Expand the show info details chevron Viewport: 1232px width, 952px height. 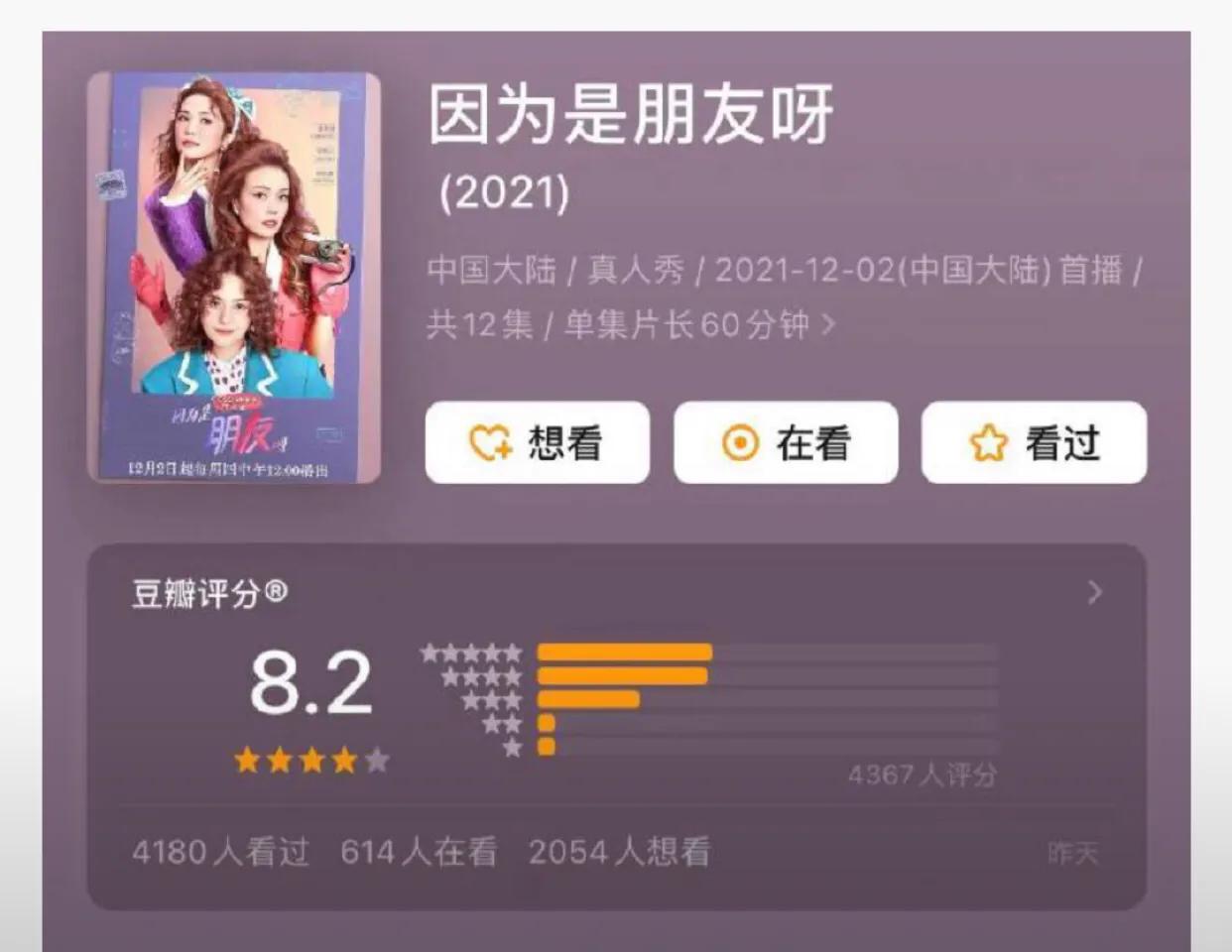(x=829, y=324)
